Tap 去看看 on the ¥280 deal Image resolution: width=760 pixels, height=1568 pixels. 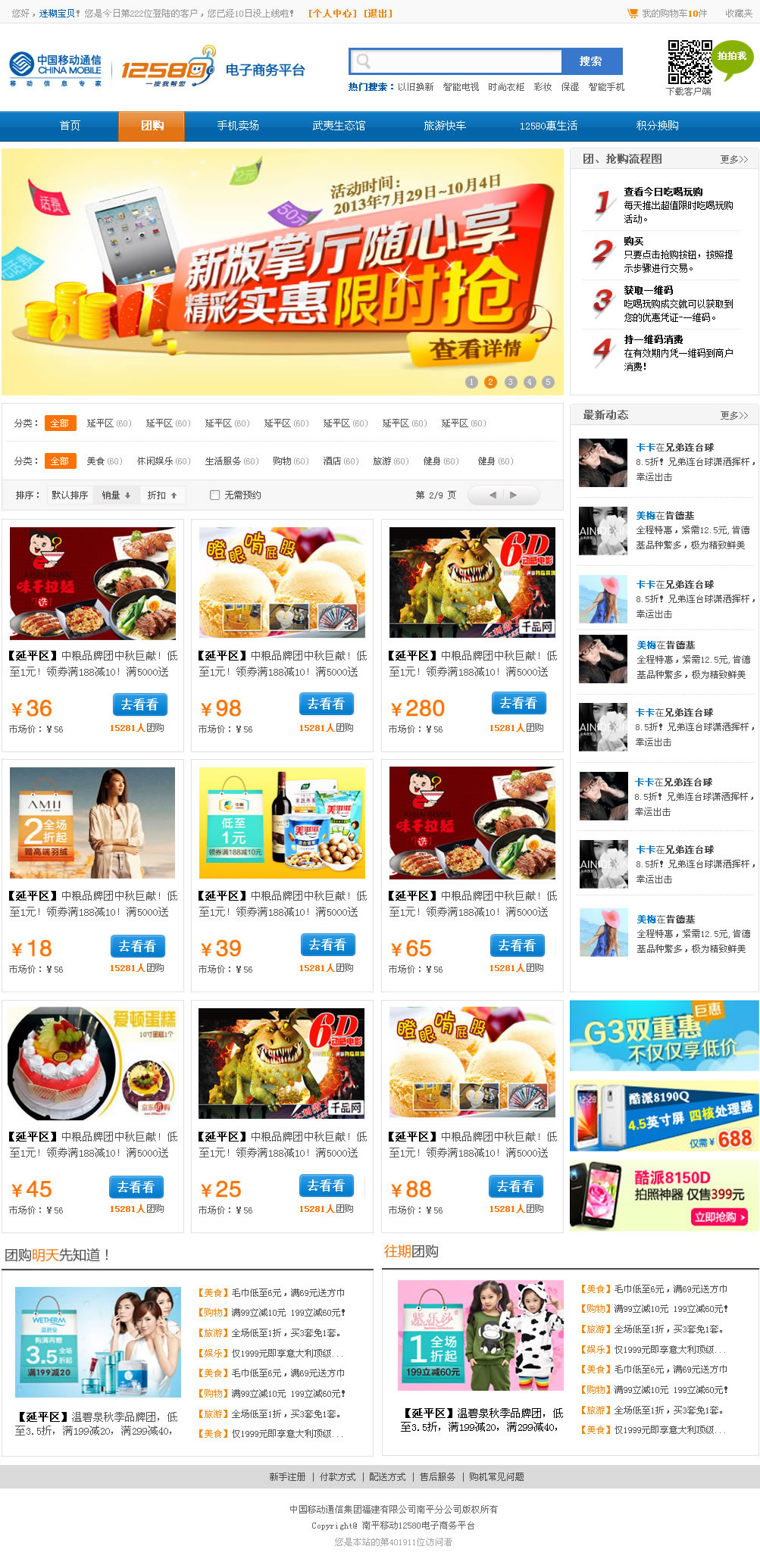(518, 704)
